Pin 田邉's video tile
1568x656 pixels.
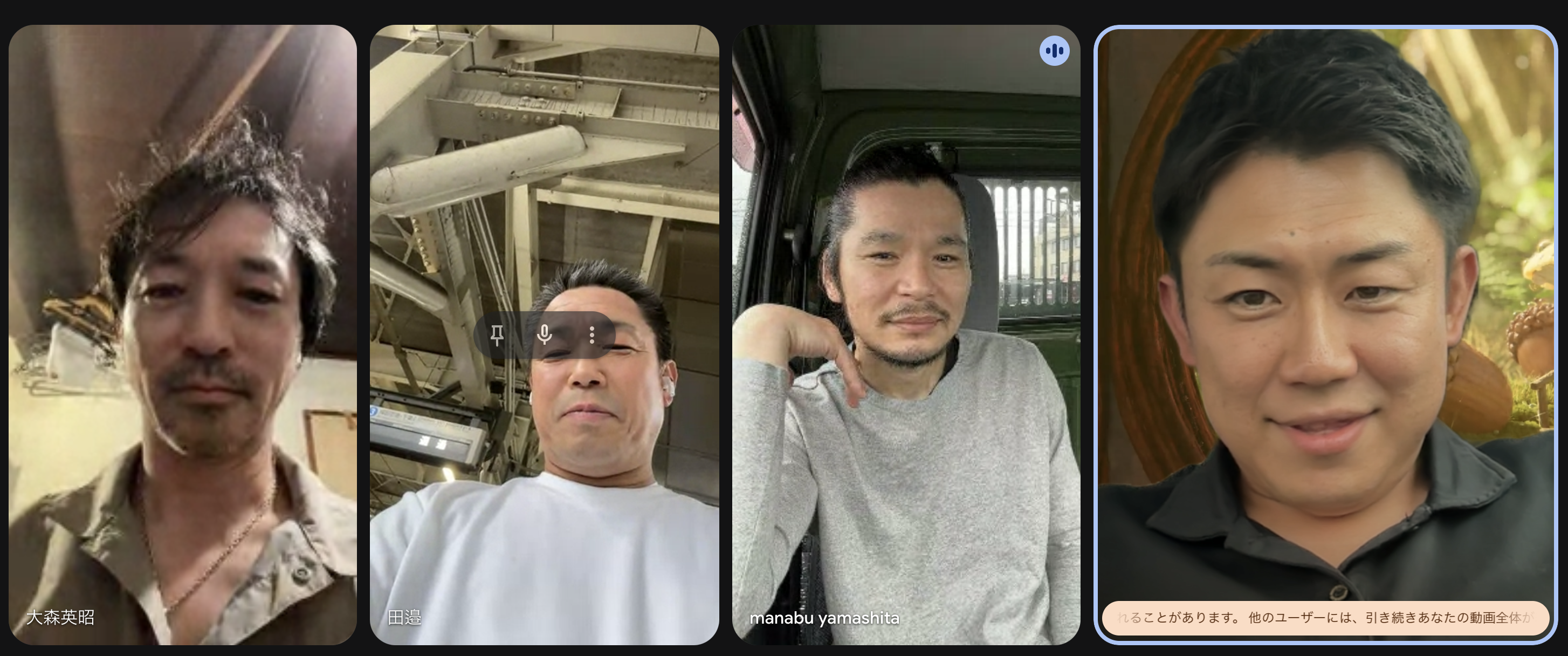pyautogui.click(x=497, y=334)
